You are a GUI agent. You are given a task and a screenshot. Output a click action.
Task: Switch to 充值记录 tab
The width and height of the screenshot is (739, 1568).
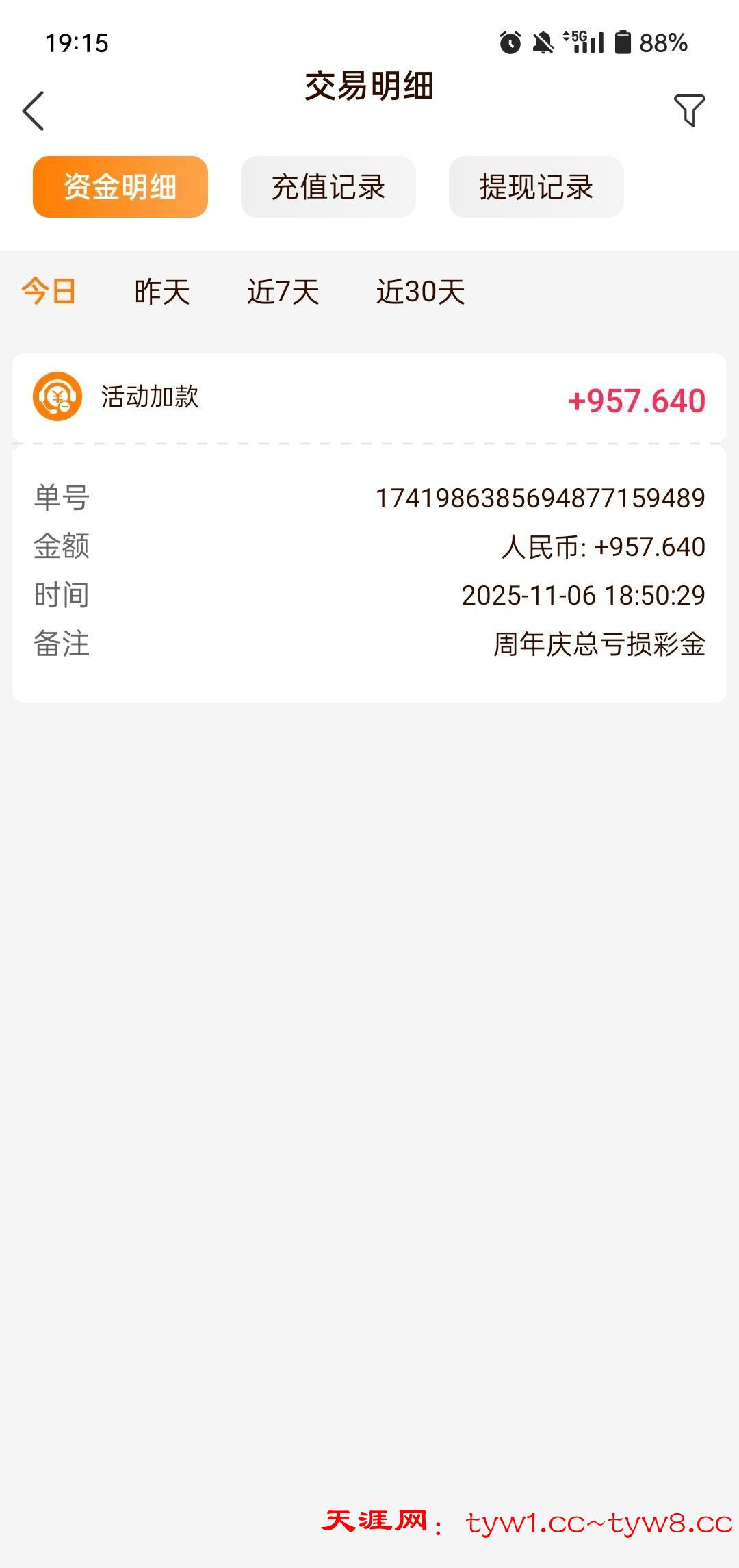pos(328,187)
